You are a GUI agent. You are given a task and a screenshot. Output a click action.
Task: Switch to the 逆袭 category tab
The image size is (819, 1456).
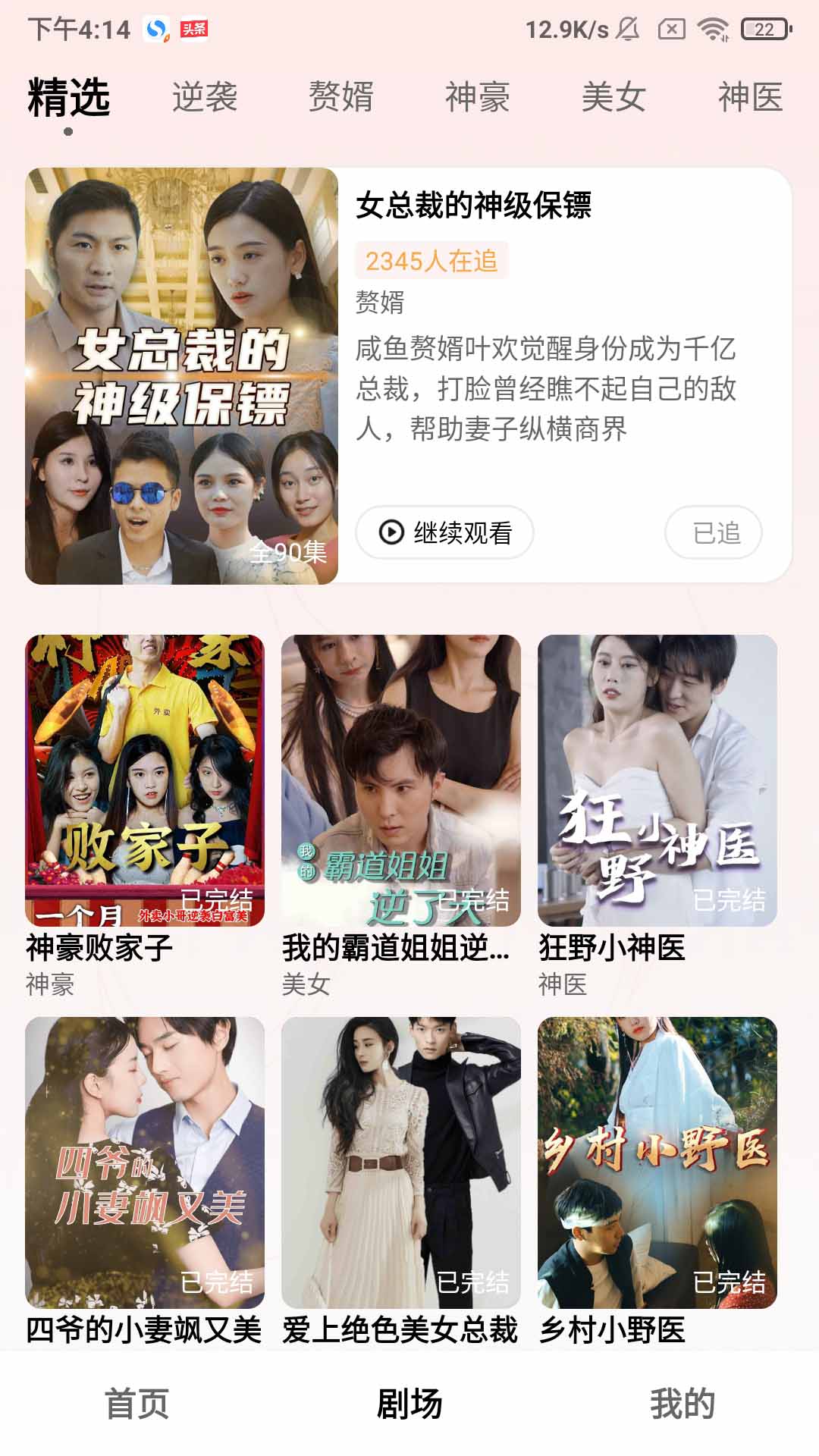(205, 98)
